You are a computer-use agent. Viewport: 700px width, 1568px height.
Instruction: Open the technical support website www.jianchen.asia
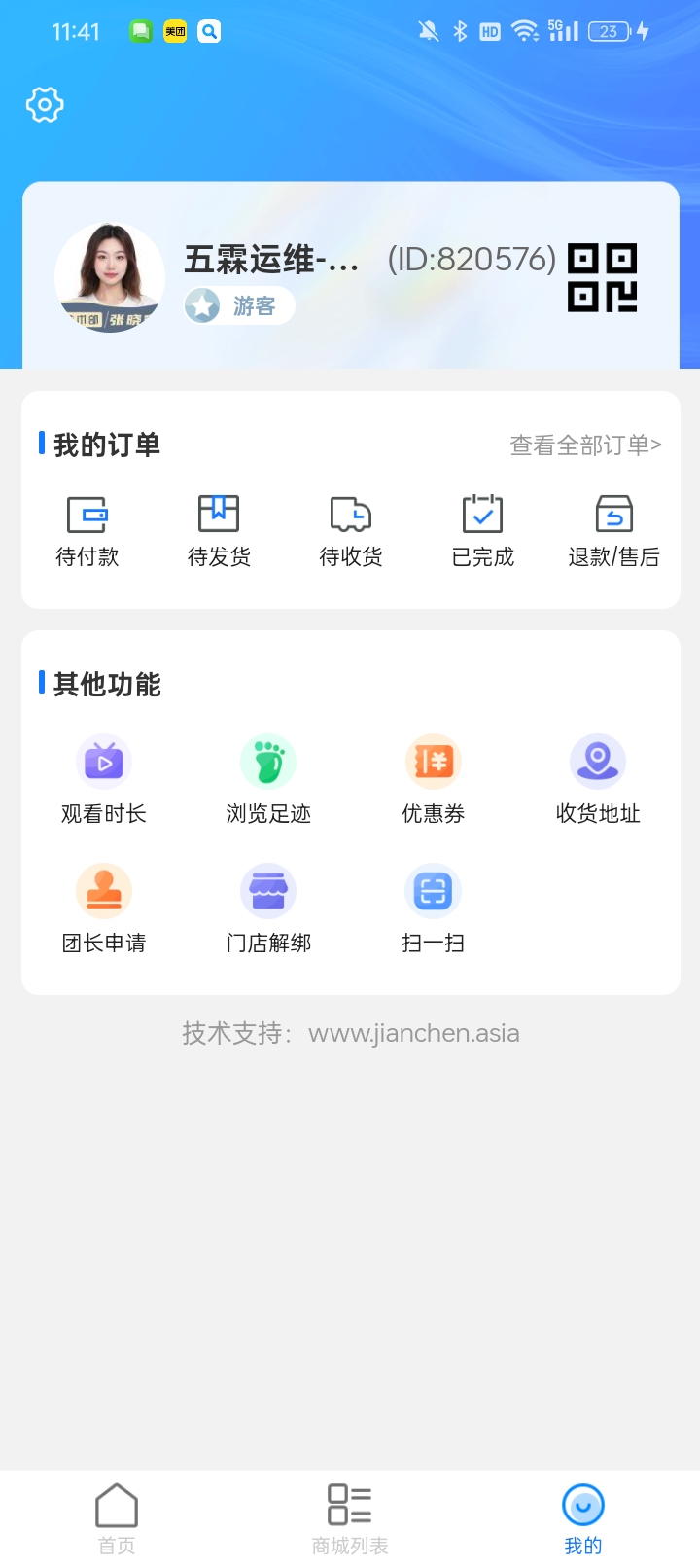pos(413,1033)
